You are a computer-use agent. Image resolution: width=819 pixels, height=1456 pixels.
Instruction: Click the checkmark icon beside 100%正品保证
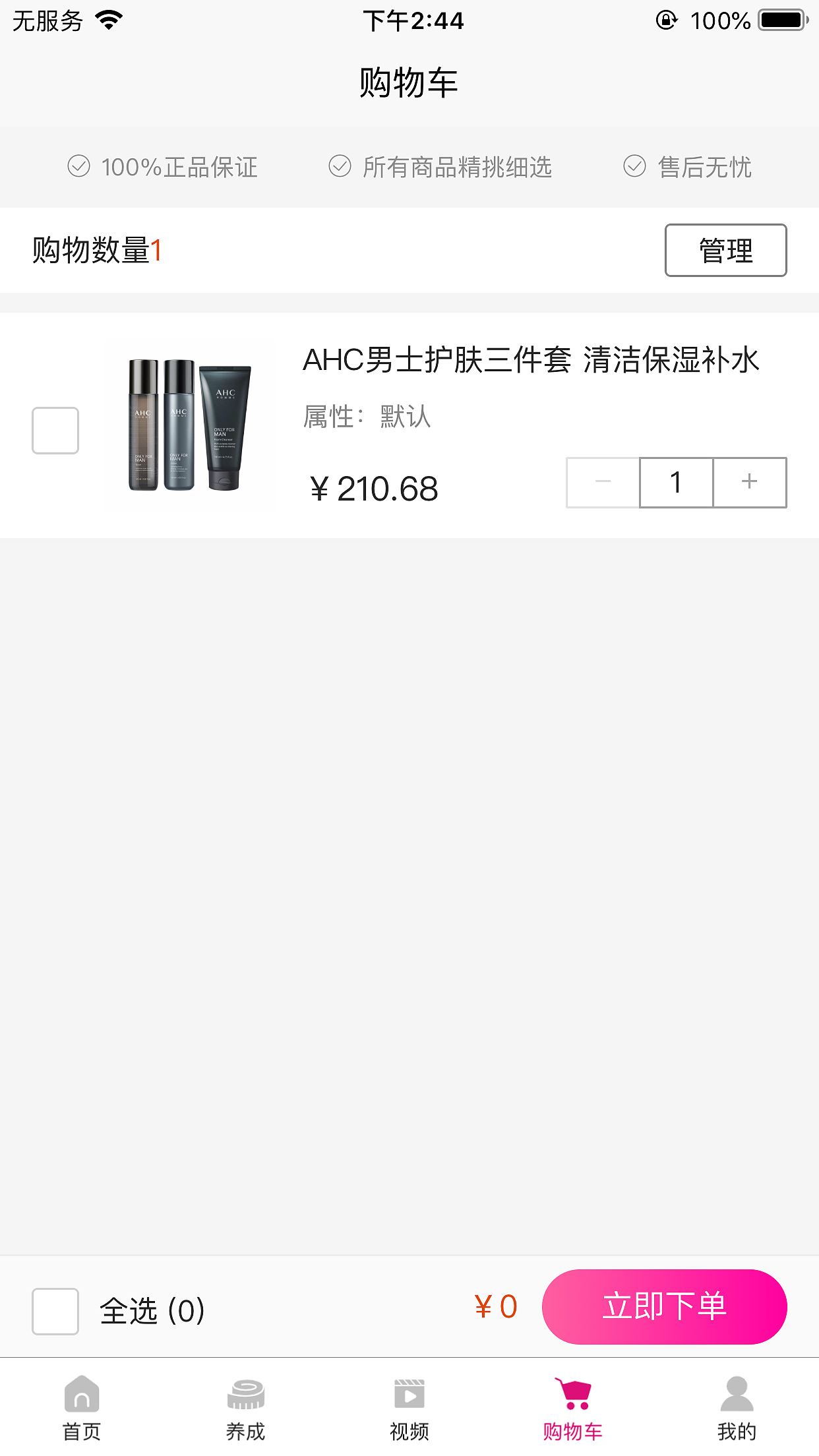click(78, 167)
